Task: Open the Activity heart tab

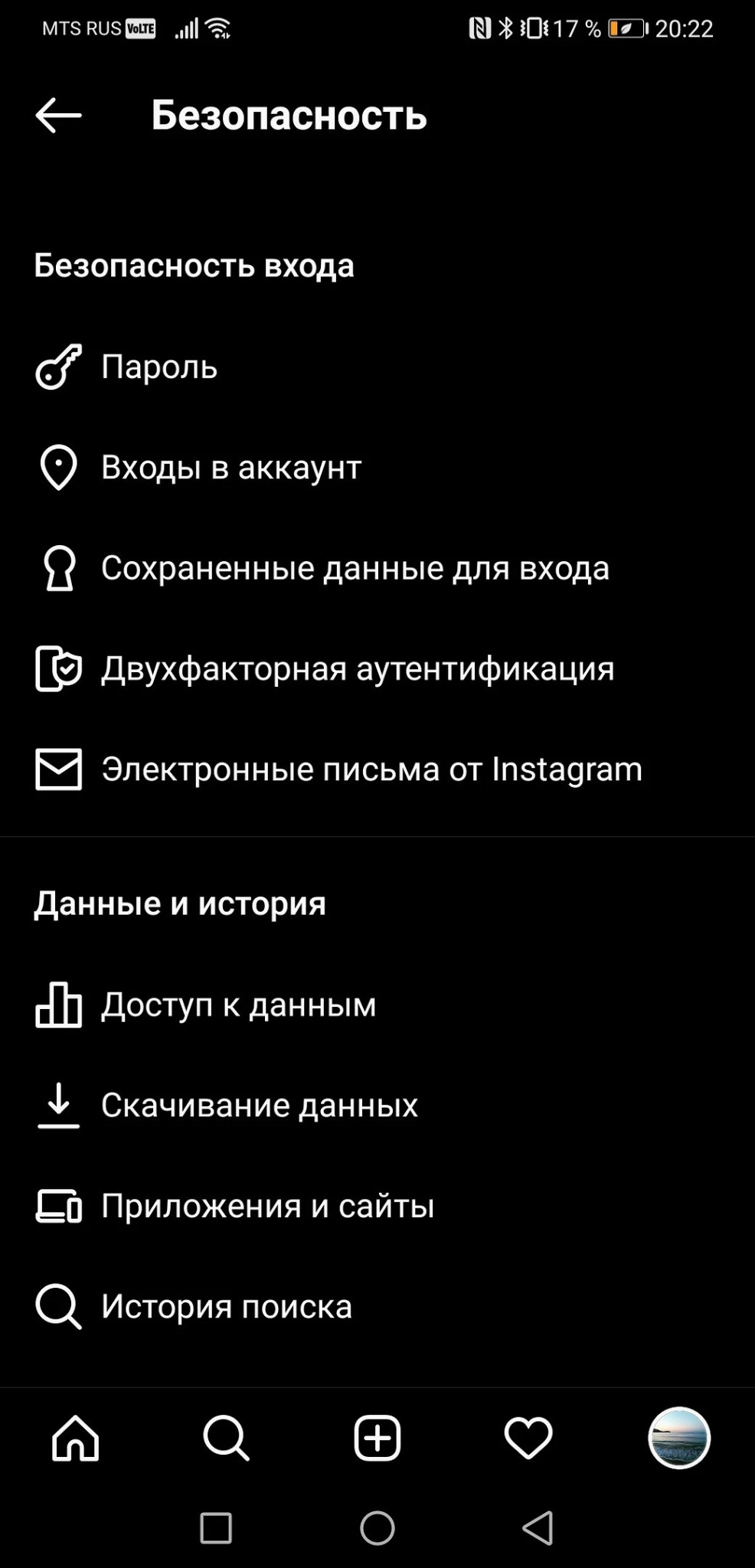Action: 528,1438
